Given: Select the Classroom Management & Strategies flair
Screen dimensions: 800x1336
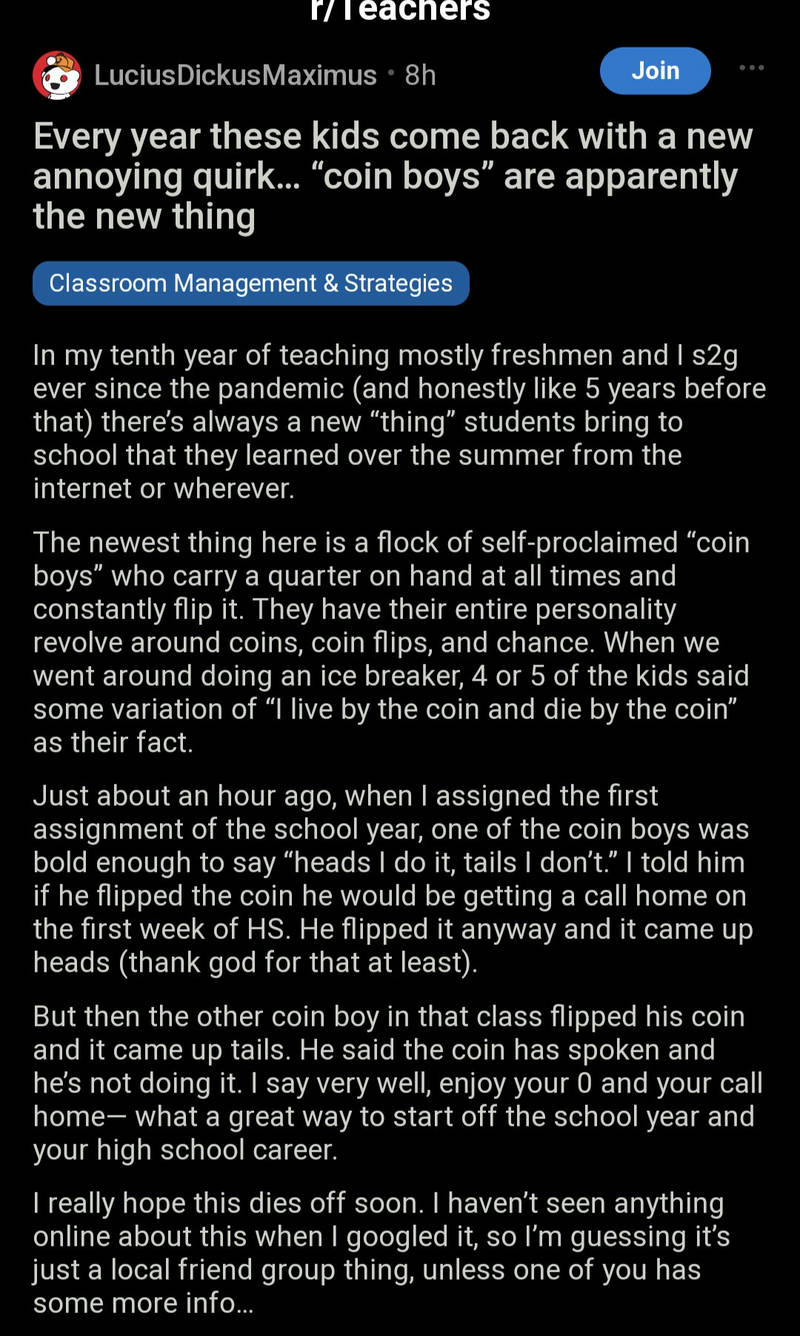Looking at the screenshot, I should coord(251,283).
